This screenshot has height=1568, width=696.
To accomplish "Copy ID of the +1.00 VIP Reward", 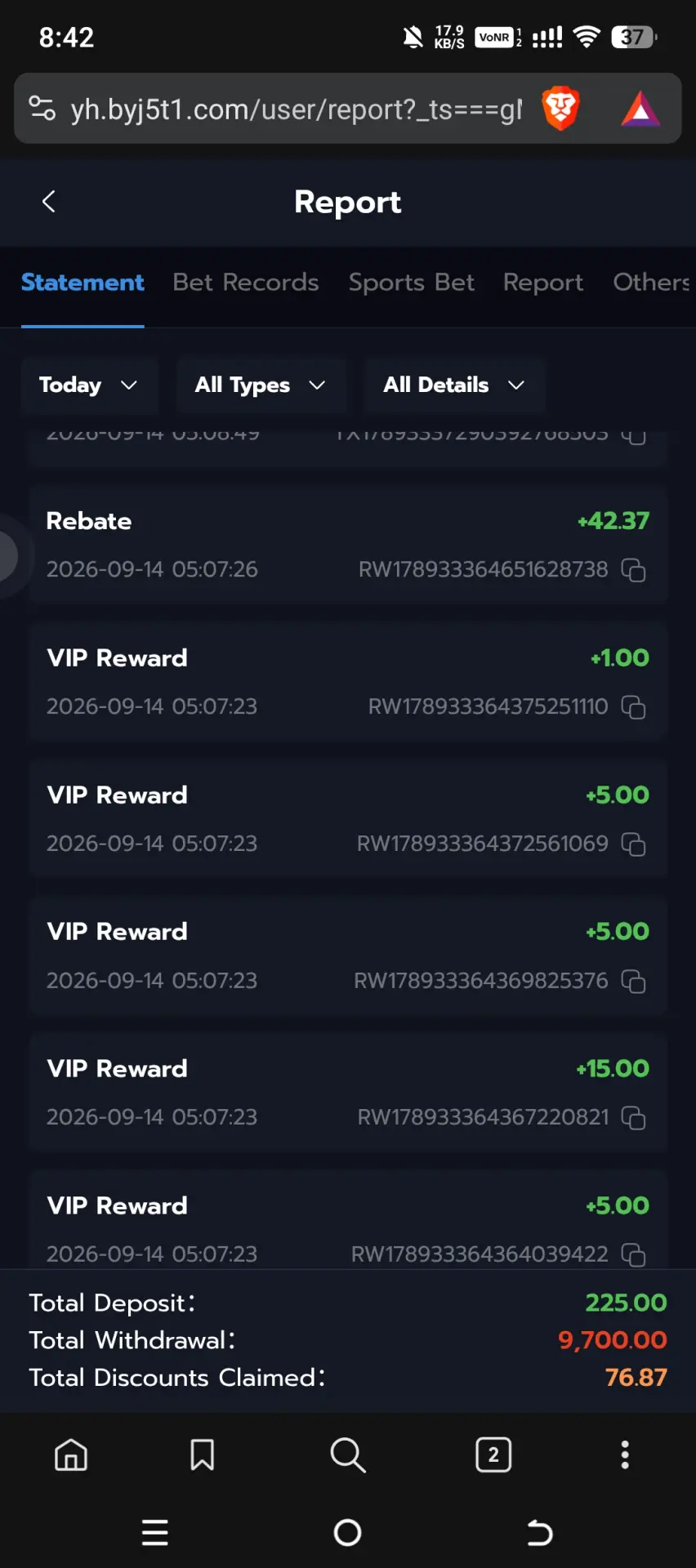I will pyautogui.click(x=633, y=707).
